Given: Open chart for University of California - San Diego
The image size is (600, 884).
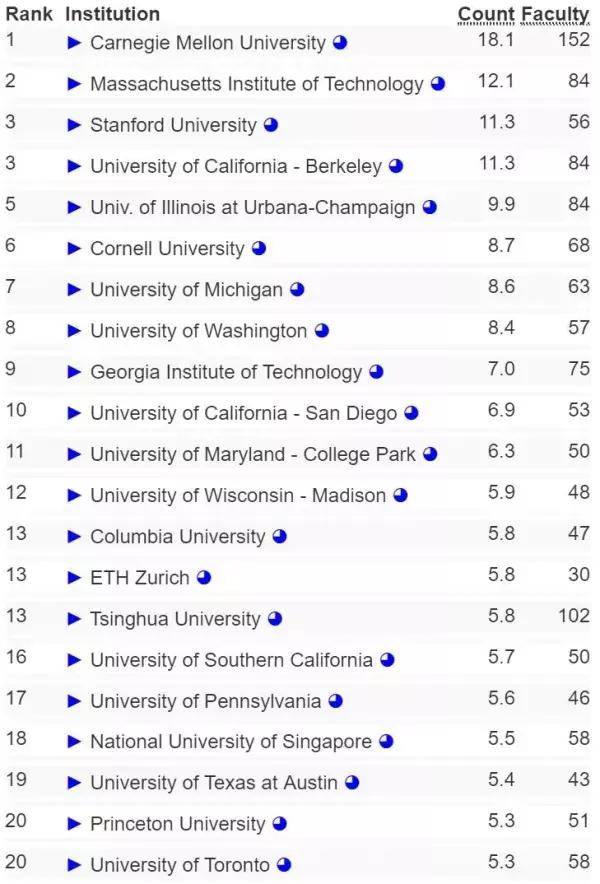Looking at the screenshot, I should 411,413.
